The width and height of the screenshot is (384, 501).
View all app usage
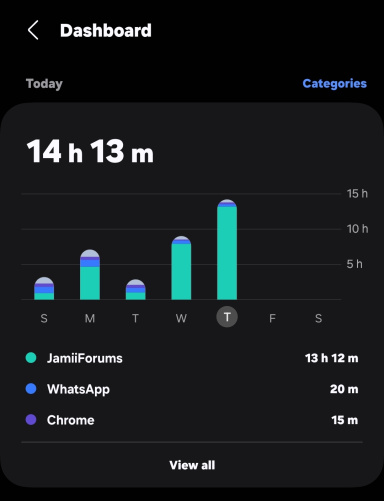(x=192, y=465)
